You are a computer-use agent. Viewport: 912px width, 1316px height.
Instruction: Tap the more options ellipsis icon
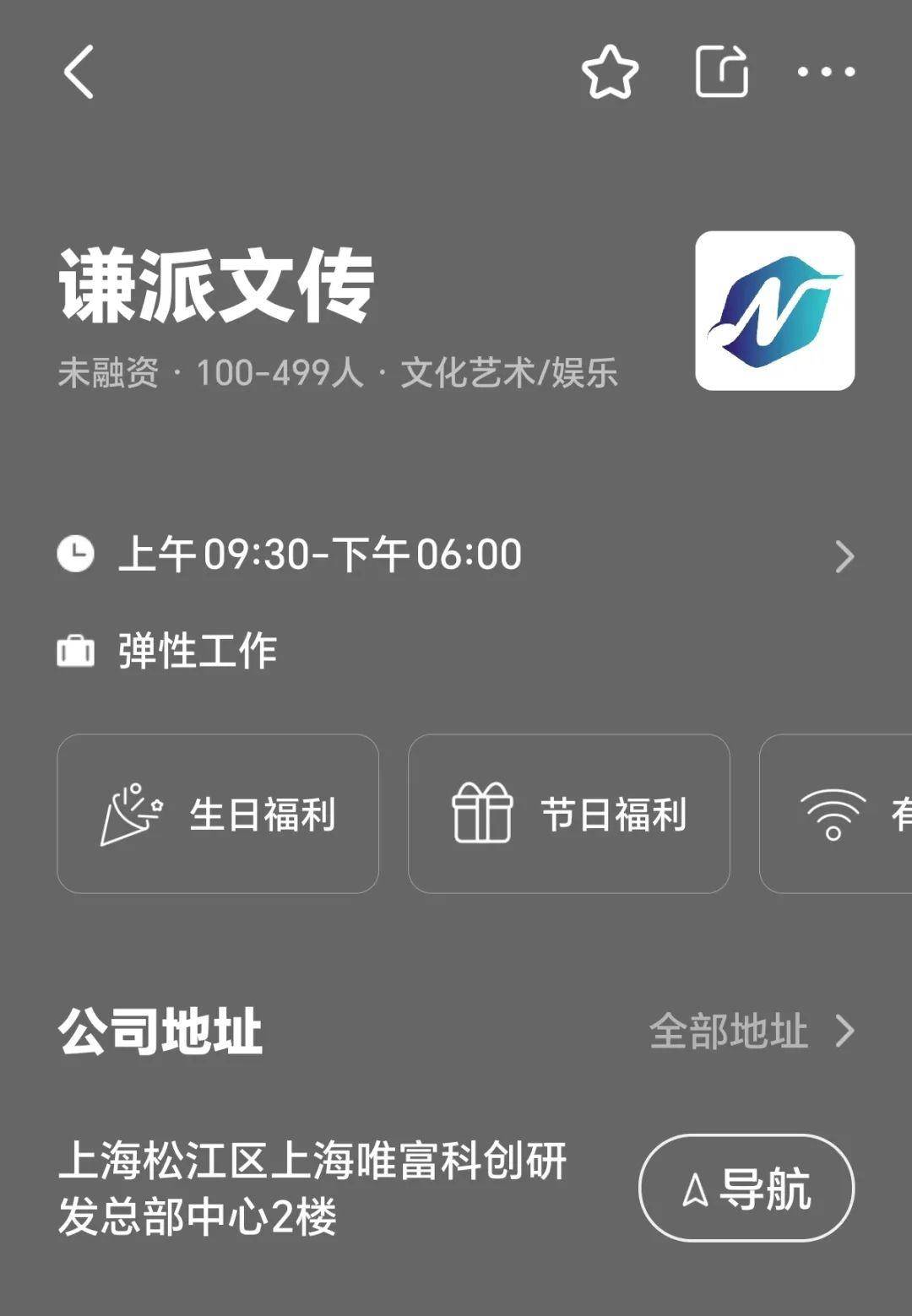pos(823,71)
